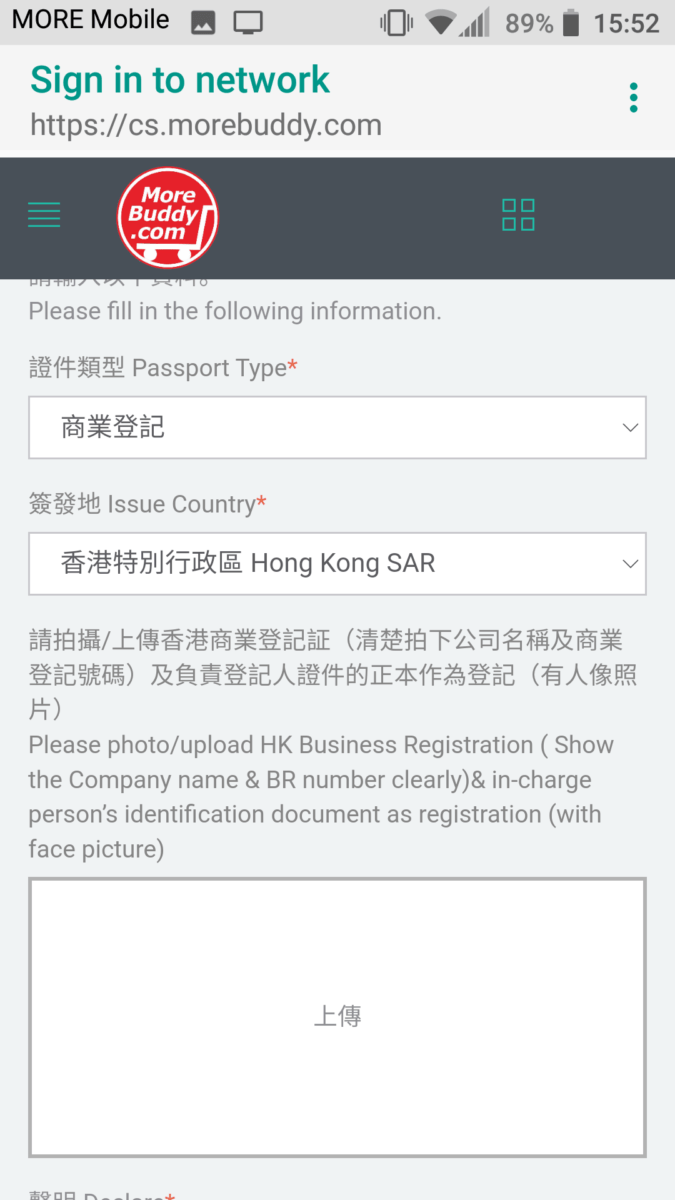Tap the 上傳 upload box
This screenshot has height=1200, width=675.
337,1018
